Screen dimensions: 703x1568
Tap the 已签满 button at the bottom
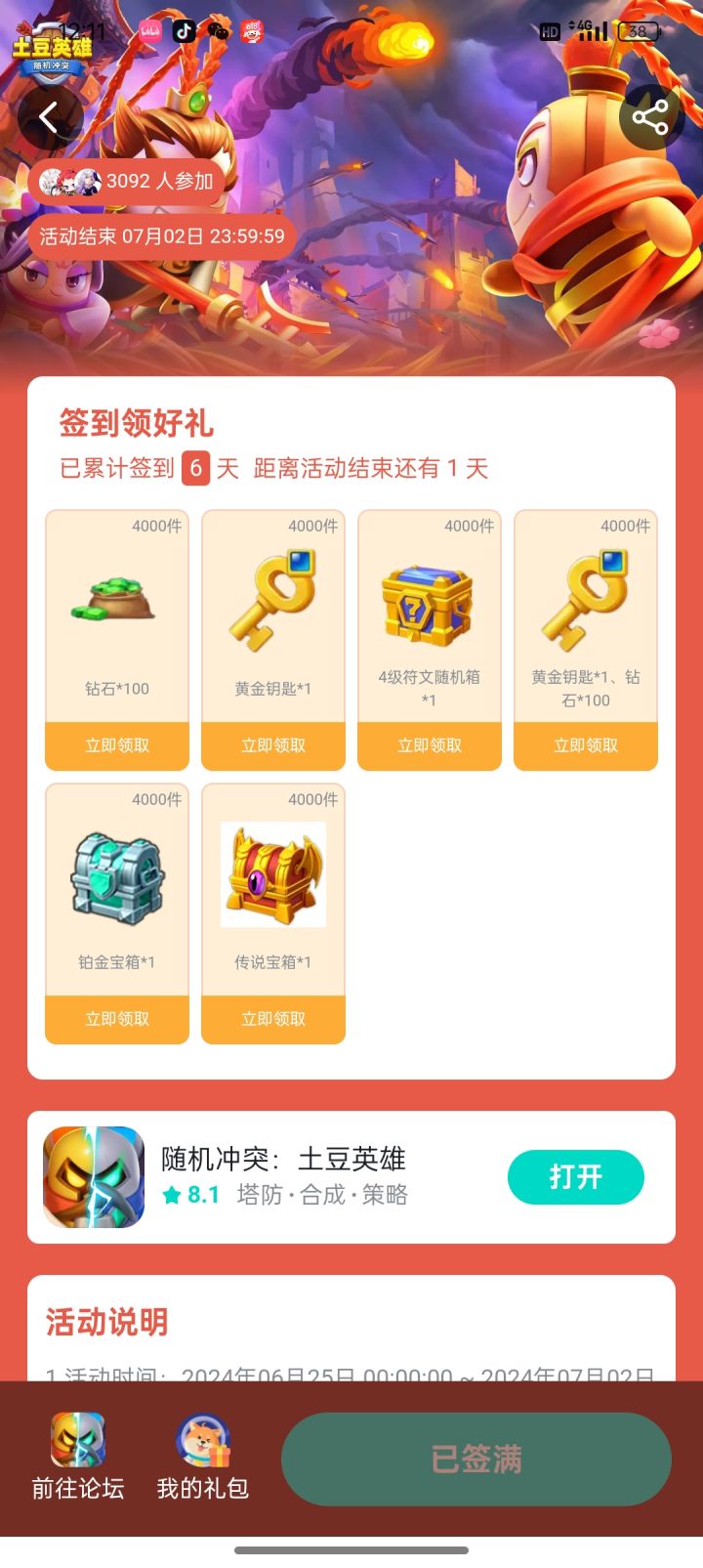click(476, 1458)
